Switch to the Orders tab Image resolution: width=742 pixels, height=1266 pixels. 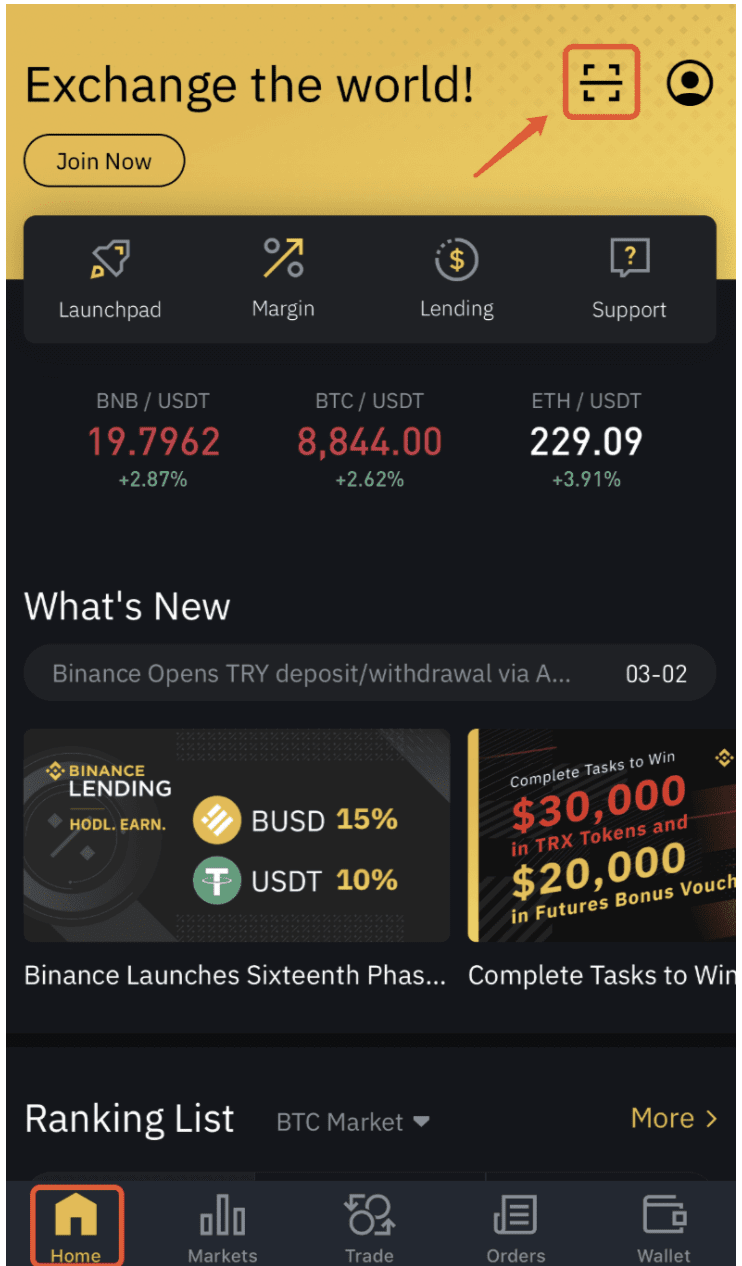(x=516, y=1226)
